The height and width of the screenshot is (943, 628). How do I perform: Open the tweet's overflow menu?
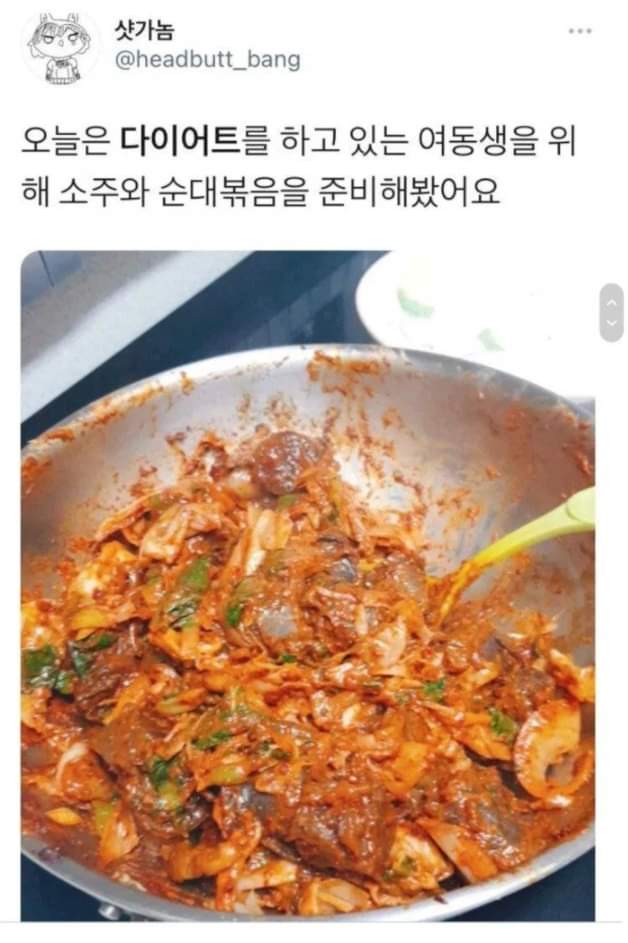pyautogui.click(x=580, y=32)
